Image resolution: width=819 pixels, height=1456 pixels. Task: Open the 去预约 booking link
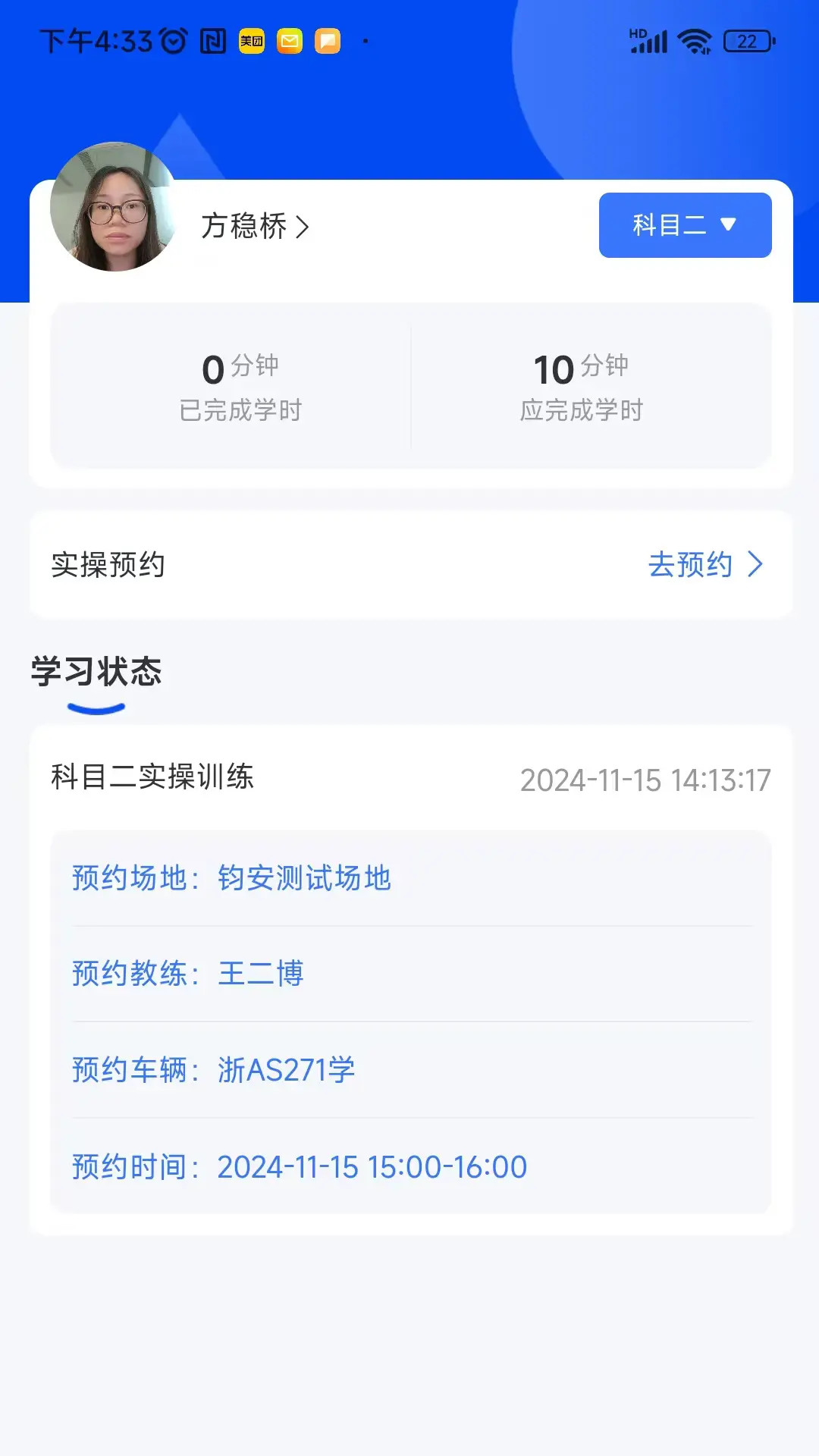692,564
